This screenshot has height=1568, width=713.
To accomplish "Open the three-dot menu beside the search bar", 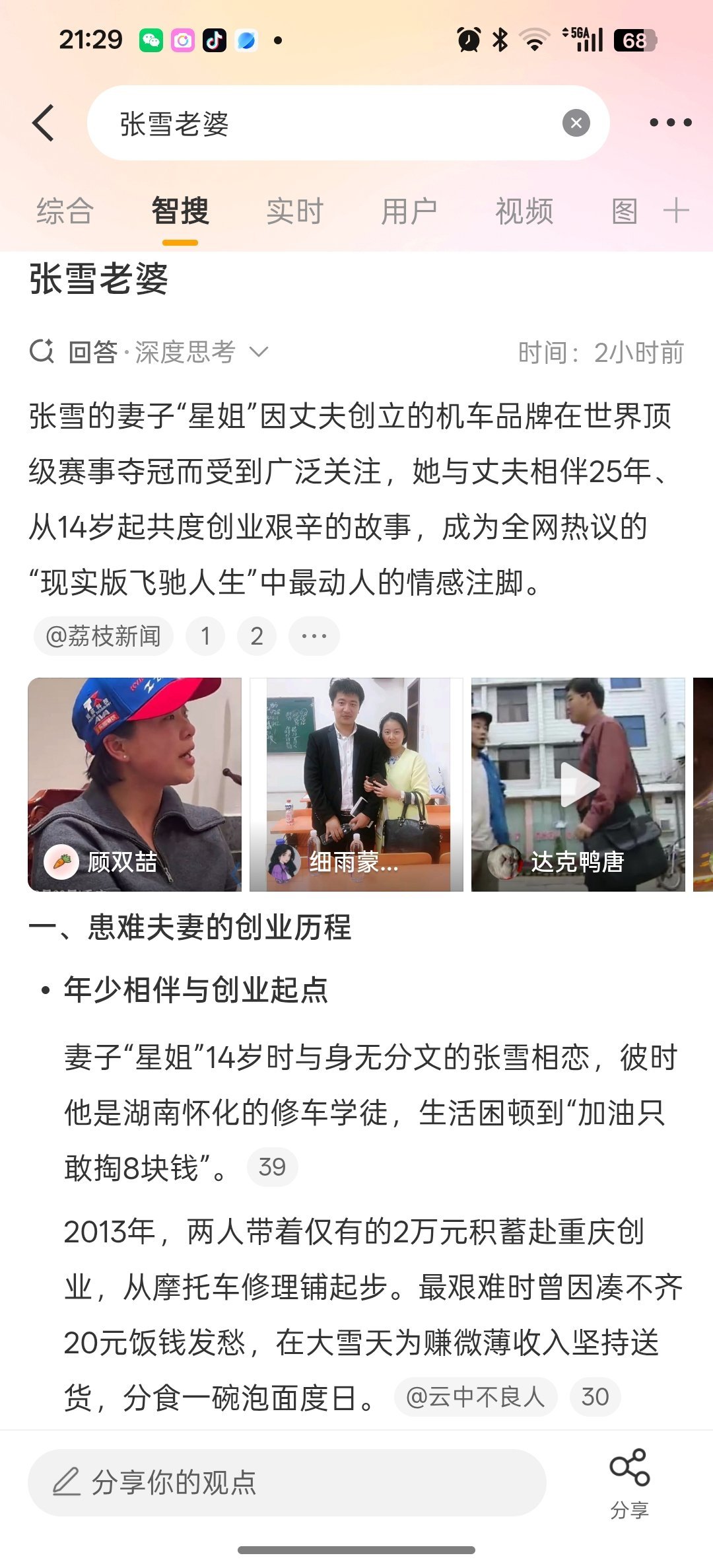I will [672, 123].
